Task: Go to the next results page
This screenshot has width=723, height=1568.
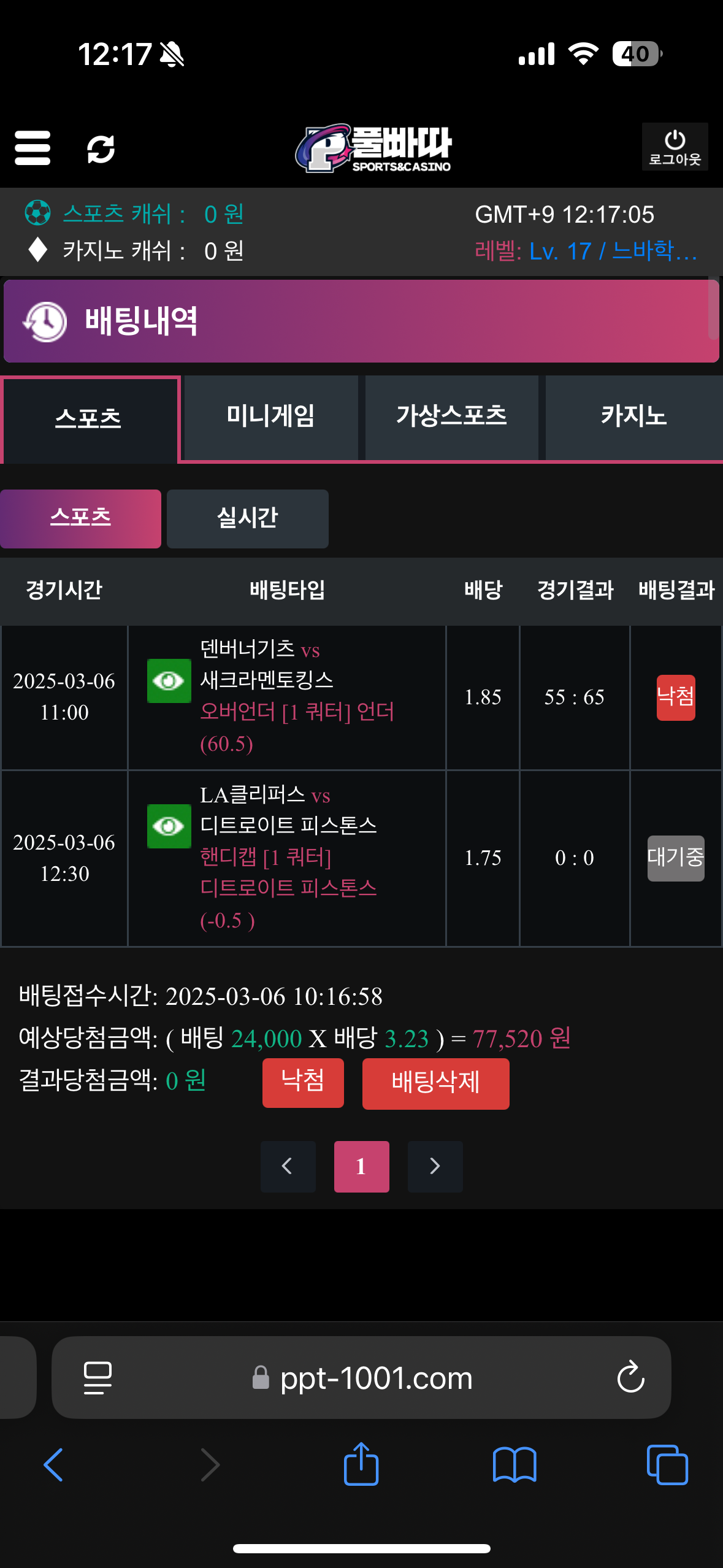Action: (x=435, y=1166)
